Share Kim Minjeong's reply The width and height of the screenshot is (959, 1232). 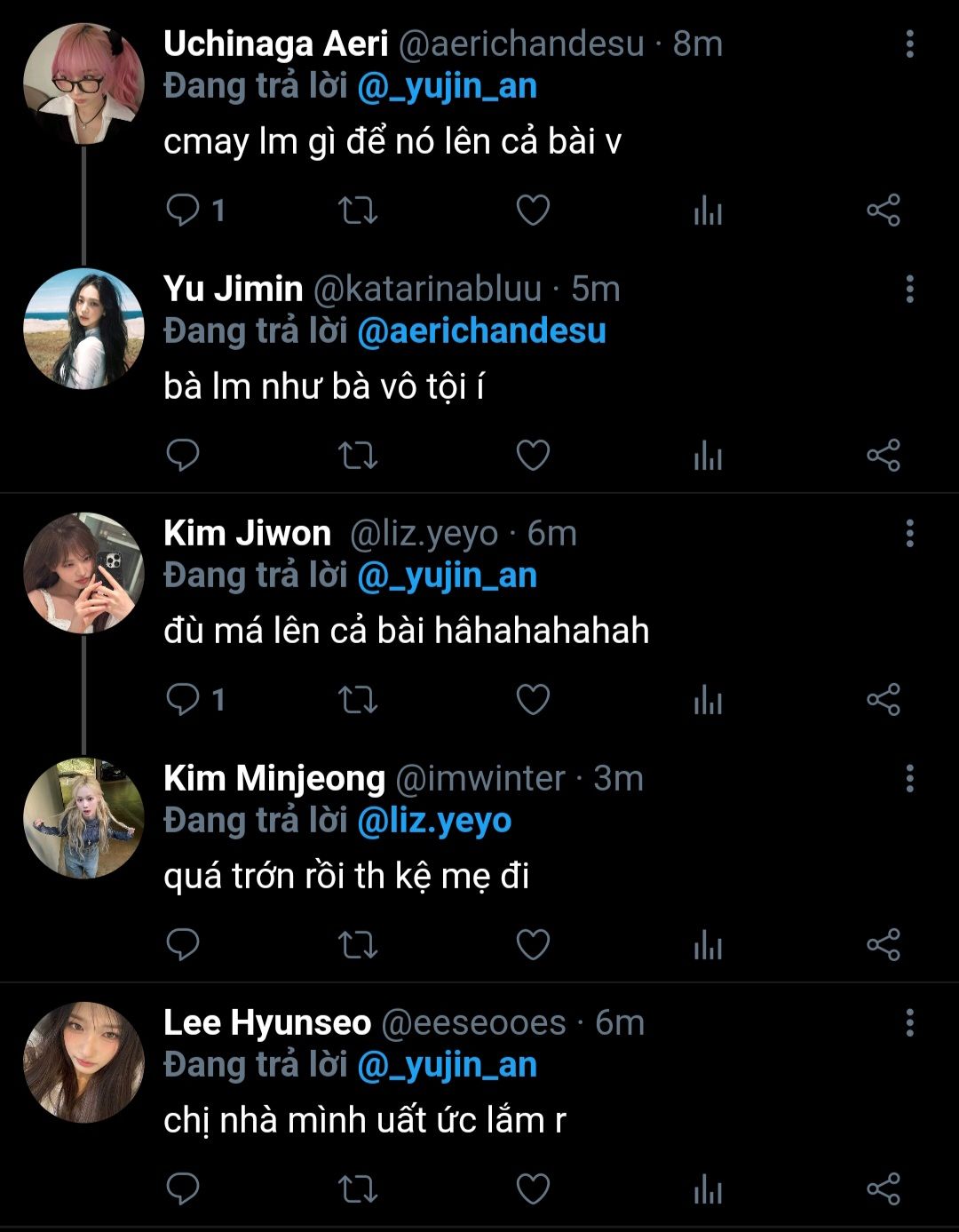pos(884,944)
